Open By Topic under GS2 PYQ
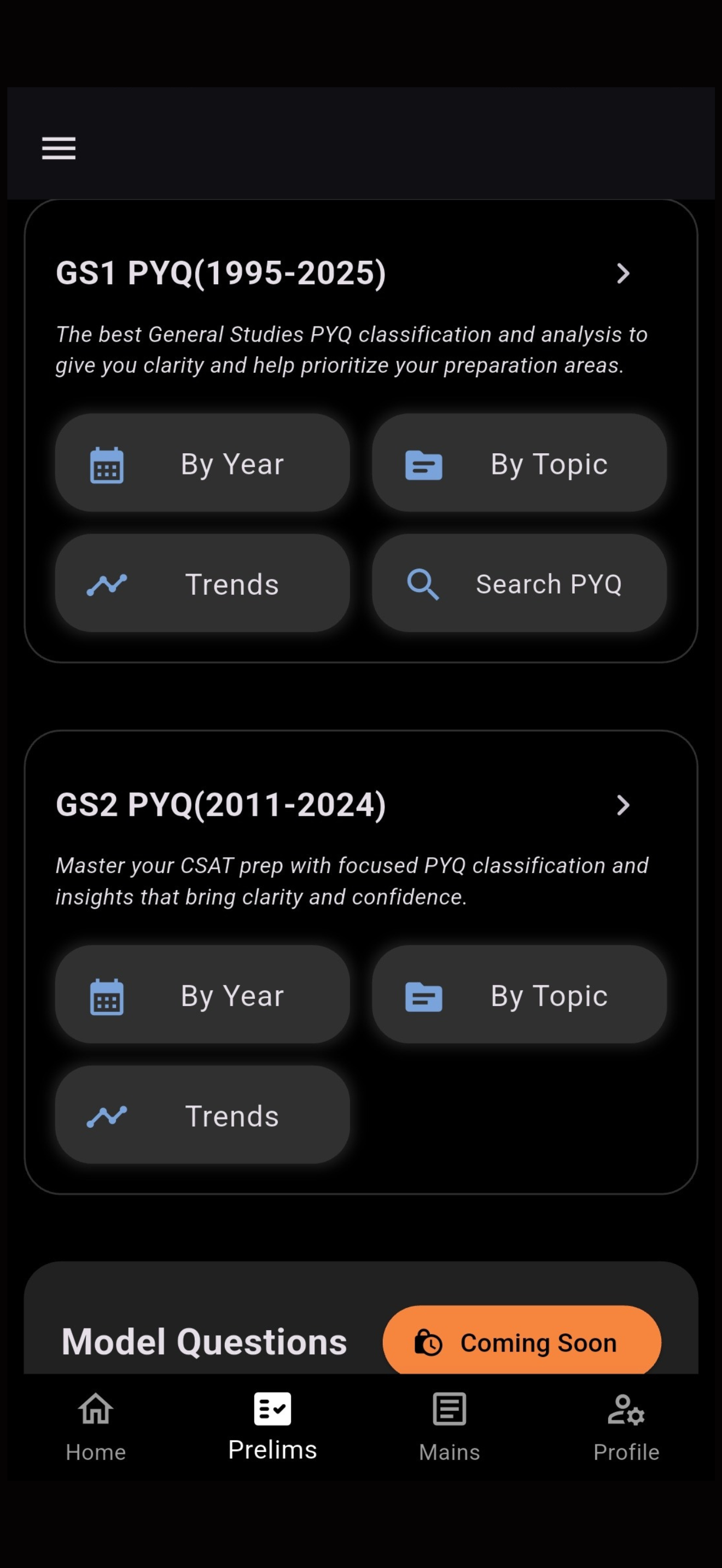 point(519,994)
